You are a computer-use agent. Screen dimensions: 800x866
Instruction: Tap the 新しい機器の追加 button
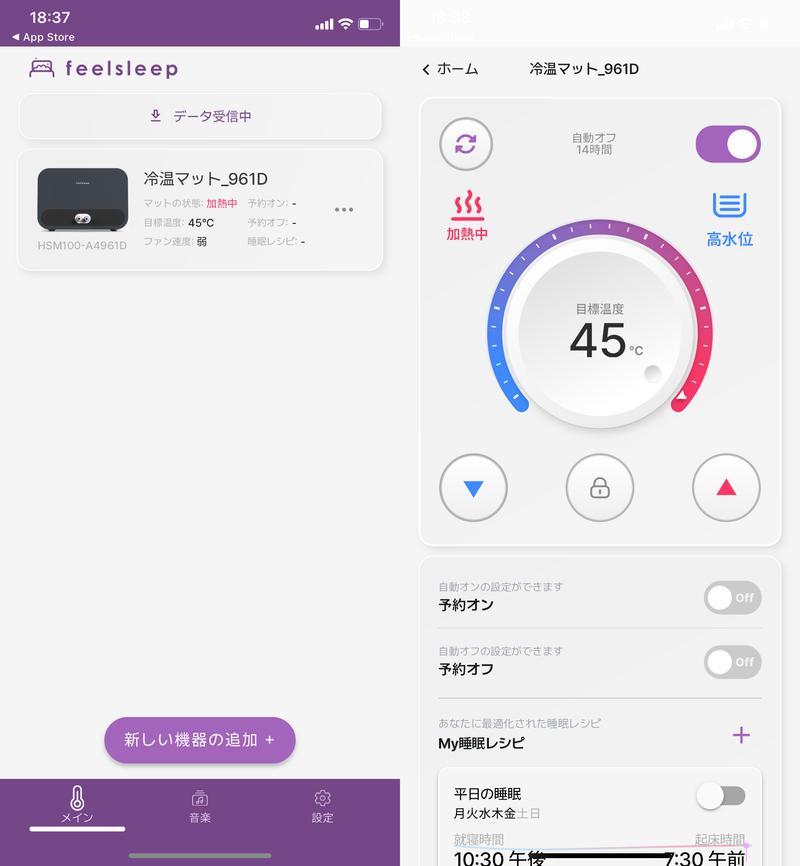(200, 740)
